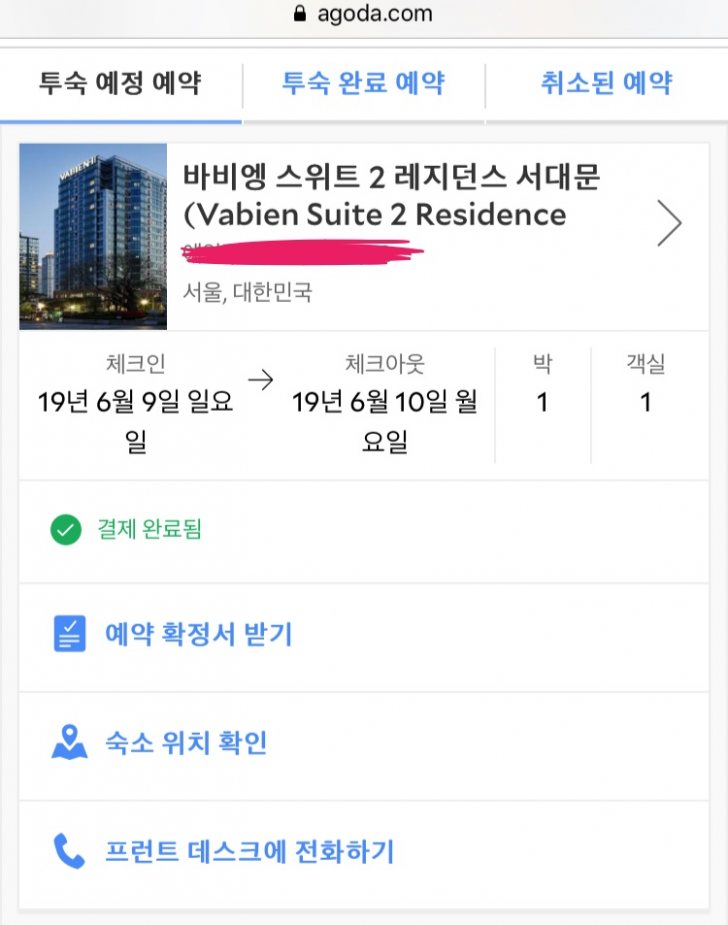Switch to the 투숙 완료 예약 tab

363,83
